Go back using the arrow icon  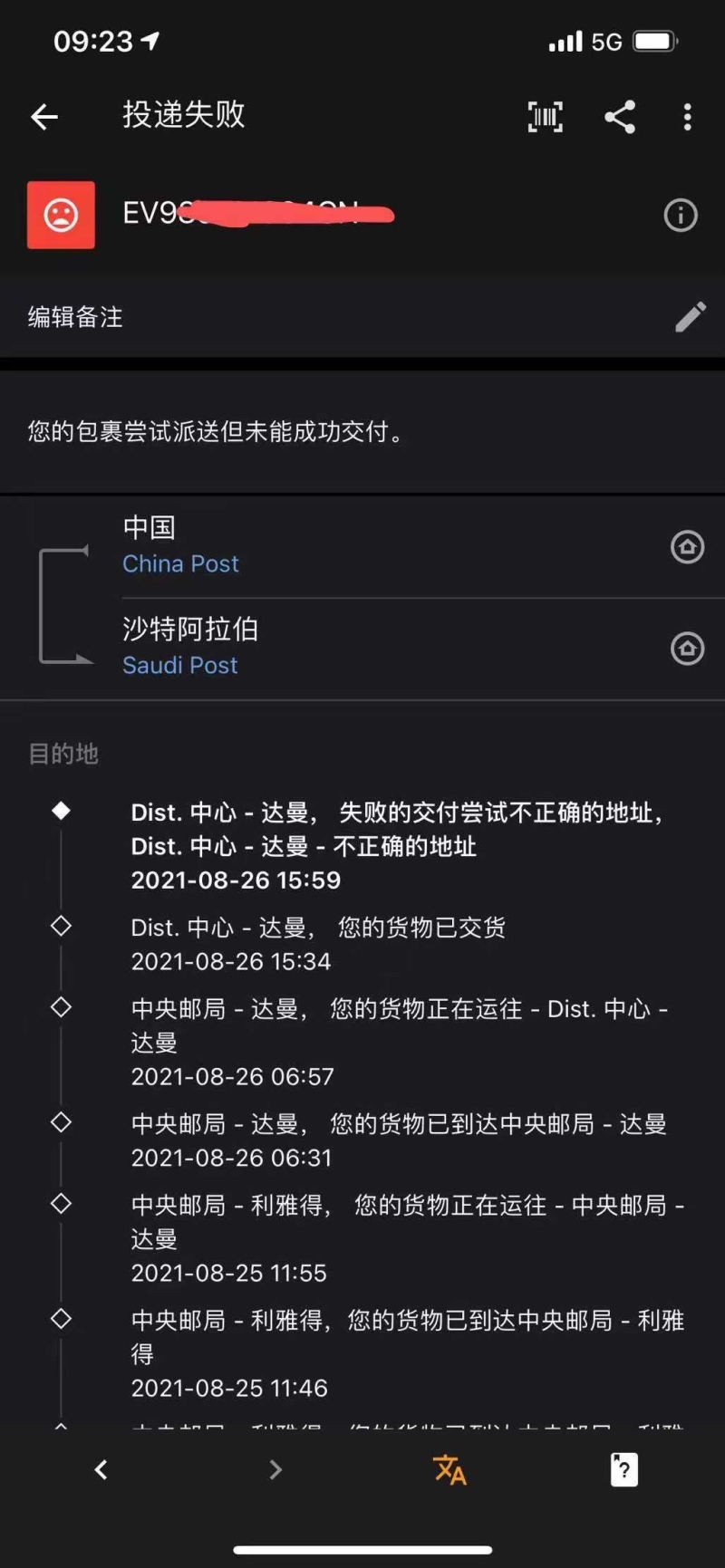click(x=44, y=116)
